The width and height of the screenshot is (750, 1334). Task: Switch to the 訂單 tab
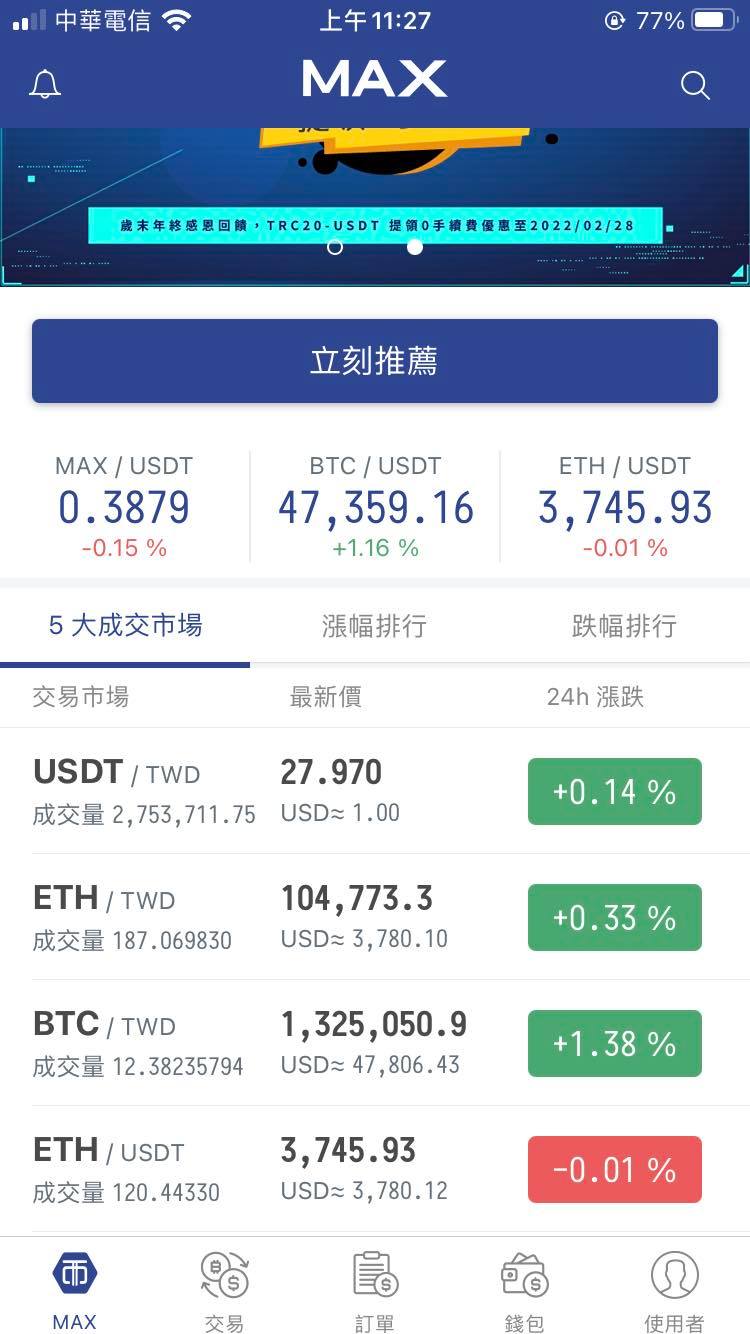click(x=375, y=1290)
